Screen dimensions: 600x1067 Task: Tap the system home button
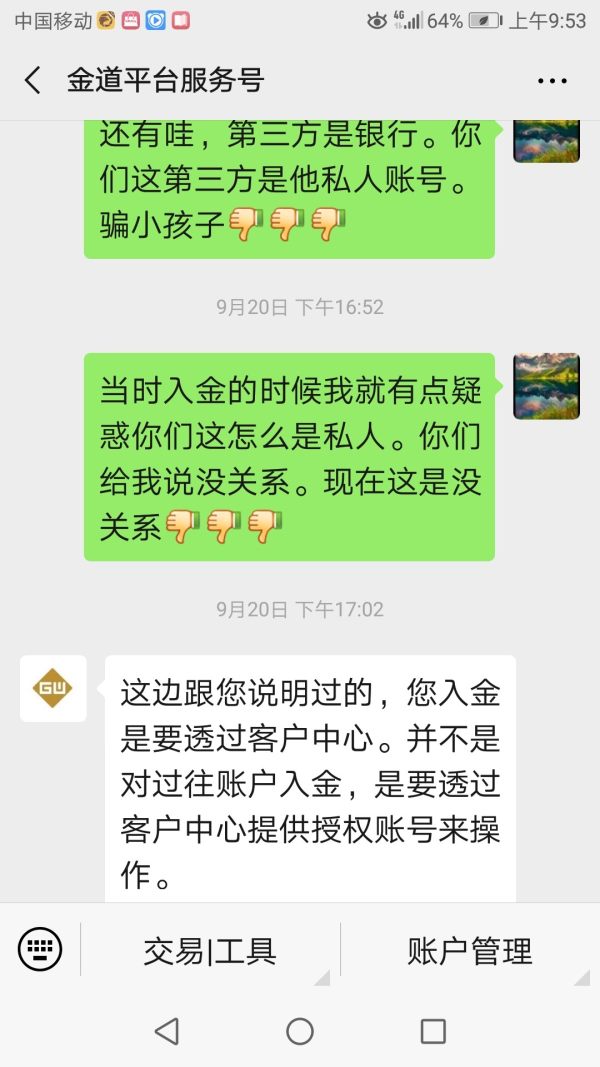(300, 1031)
